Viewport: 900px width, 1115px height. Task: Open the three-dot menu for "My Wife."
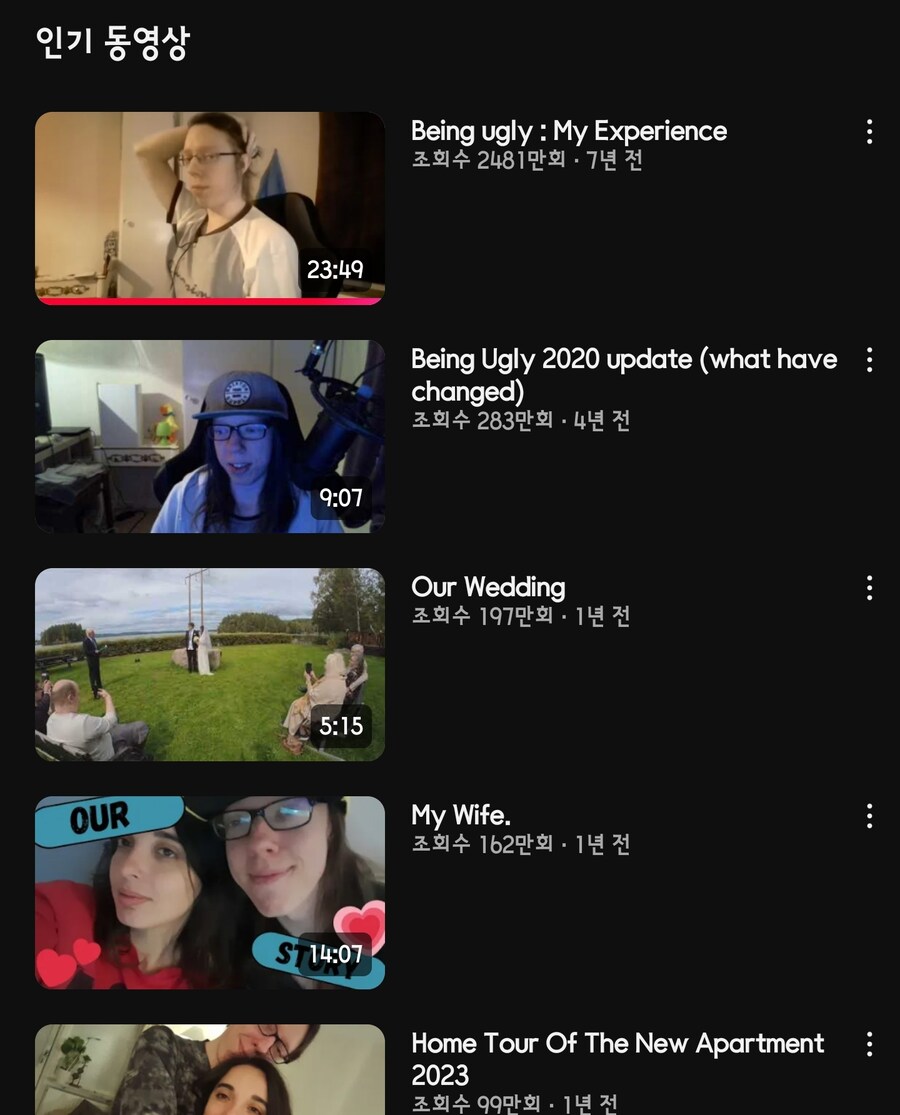(869, 814)
